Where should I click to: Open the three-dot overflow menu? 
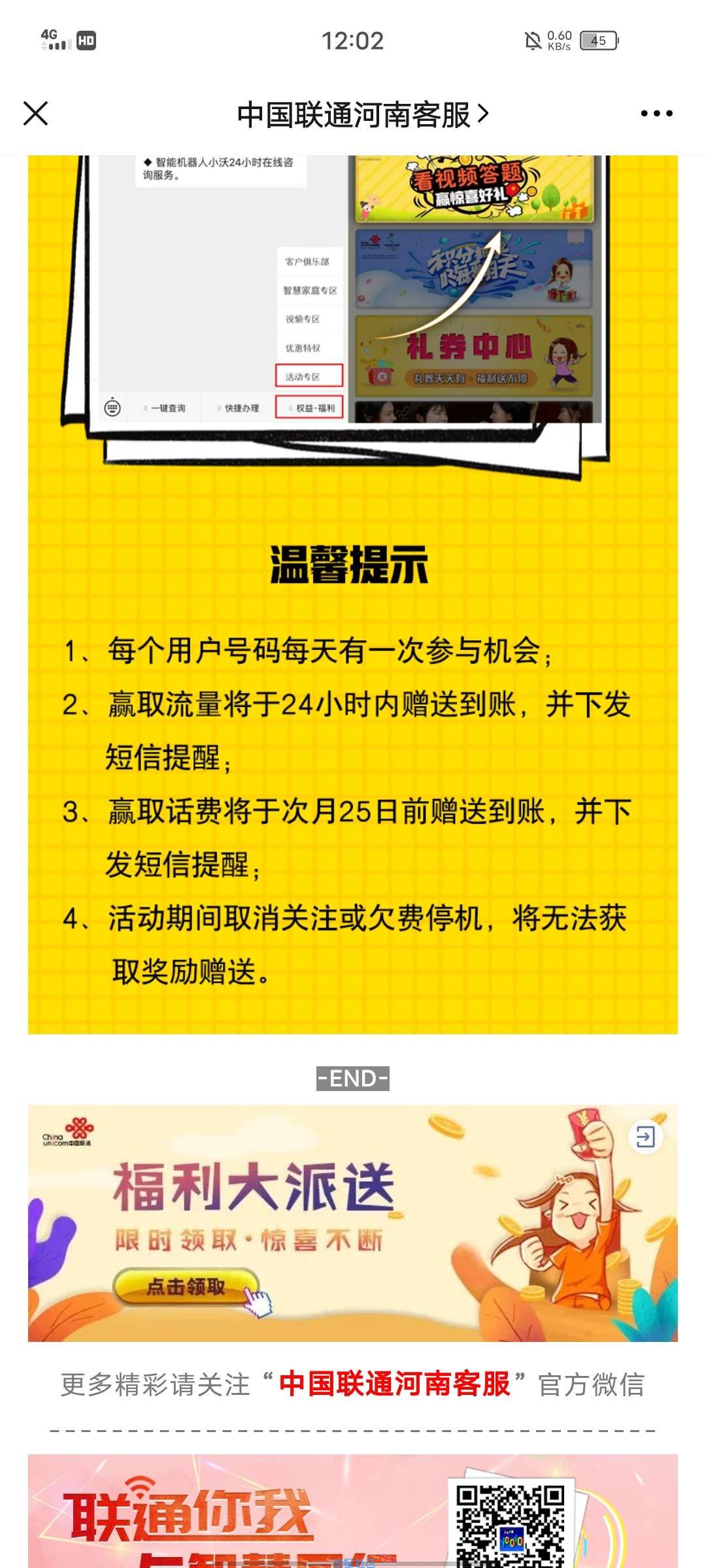point(656,114)
